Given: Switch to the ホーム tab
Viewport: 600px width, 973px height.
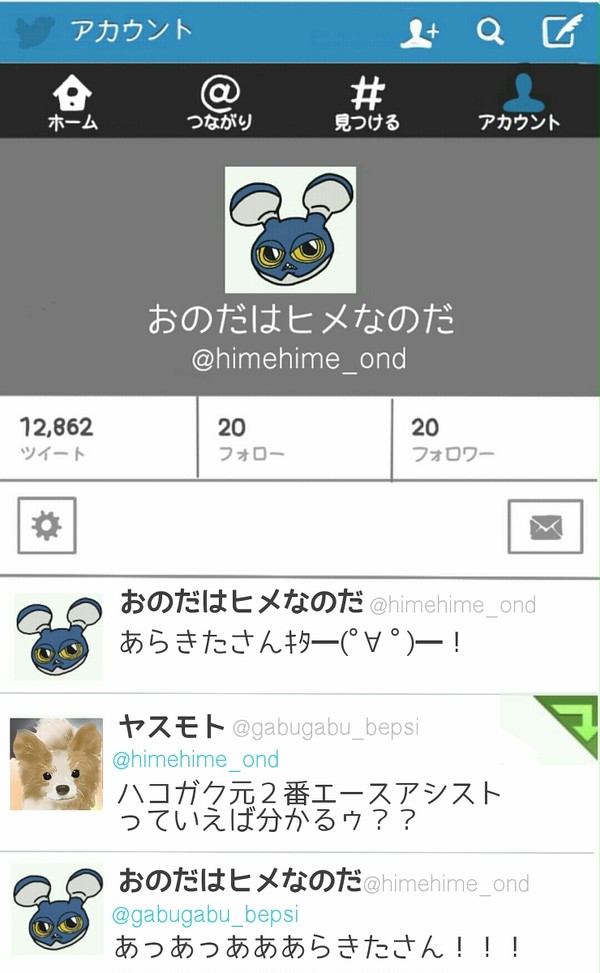Looking at the screenshot, I should 73,102.
